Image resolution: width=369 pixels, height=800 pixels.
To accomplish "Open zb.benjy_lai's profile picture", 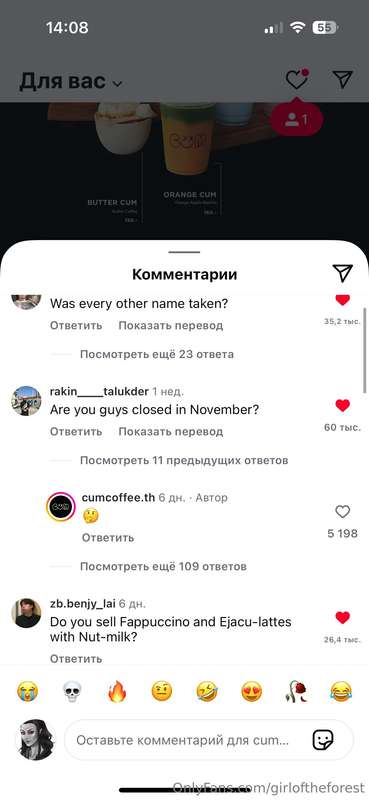I will (26, 613).
